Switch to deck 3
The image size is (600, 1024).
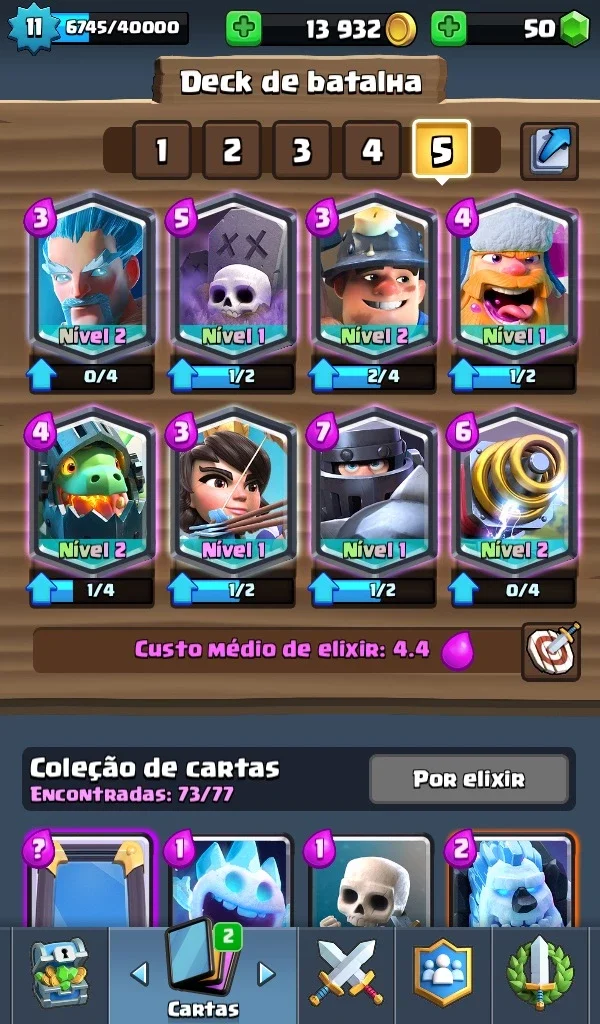point(302,150)
